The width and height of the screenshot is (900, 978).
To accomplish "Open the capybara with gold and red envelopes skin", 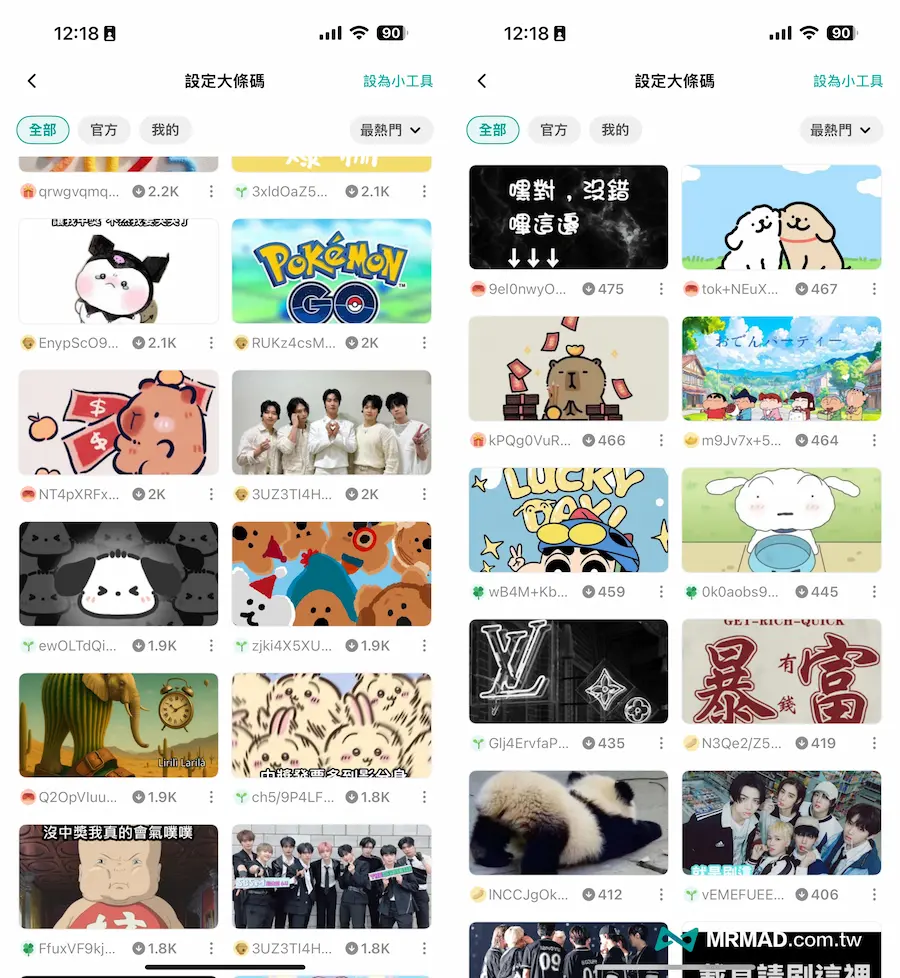I will (x=568, y=368).
